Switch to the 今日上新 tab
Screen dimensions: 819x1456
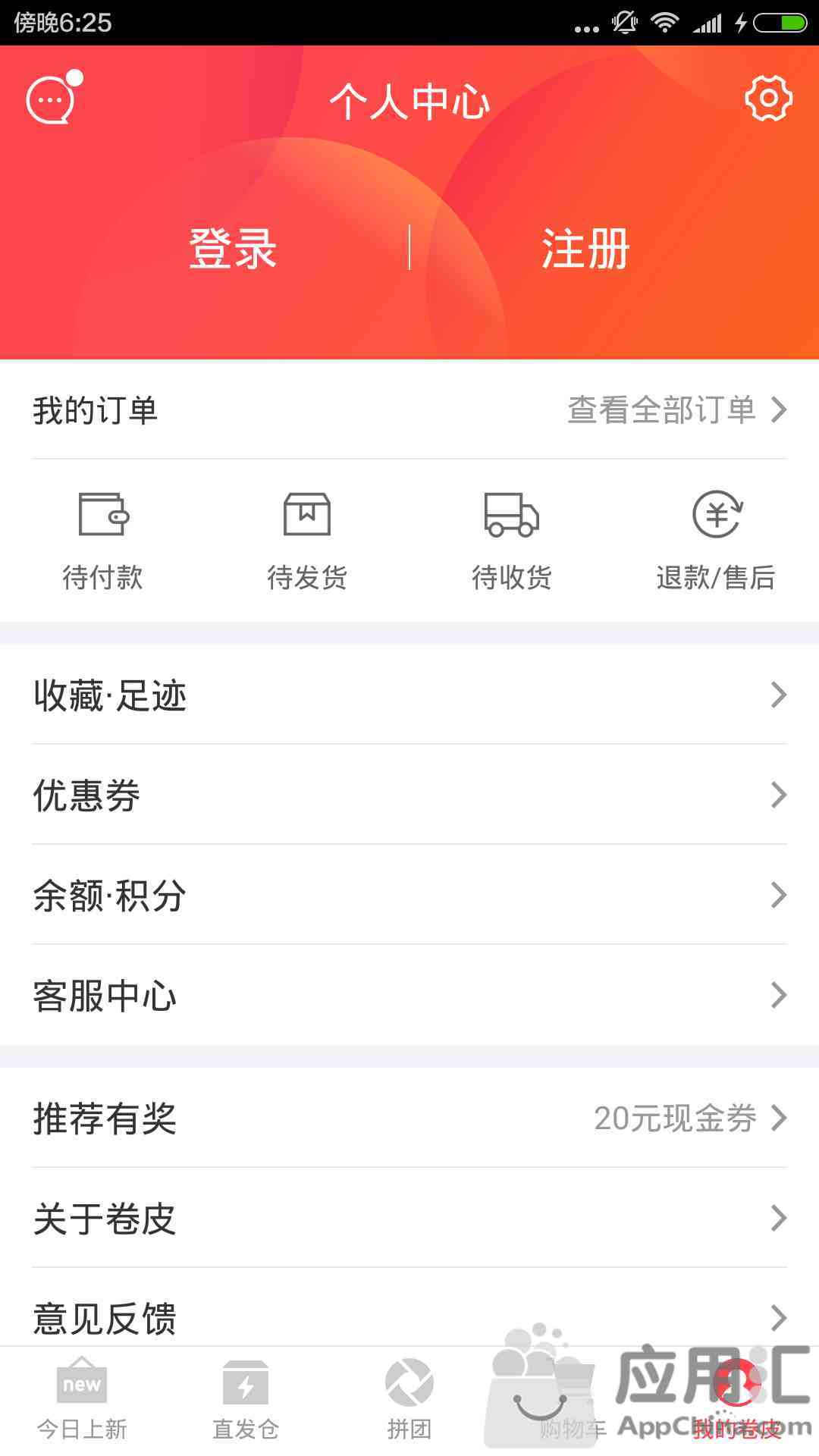(x=82, y=1401)
